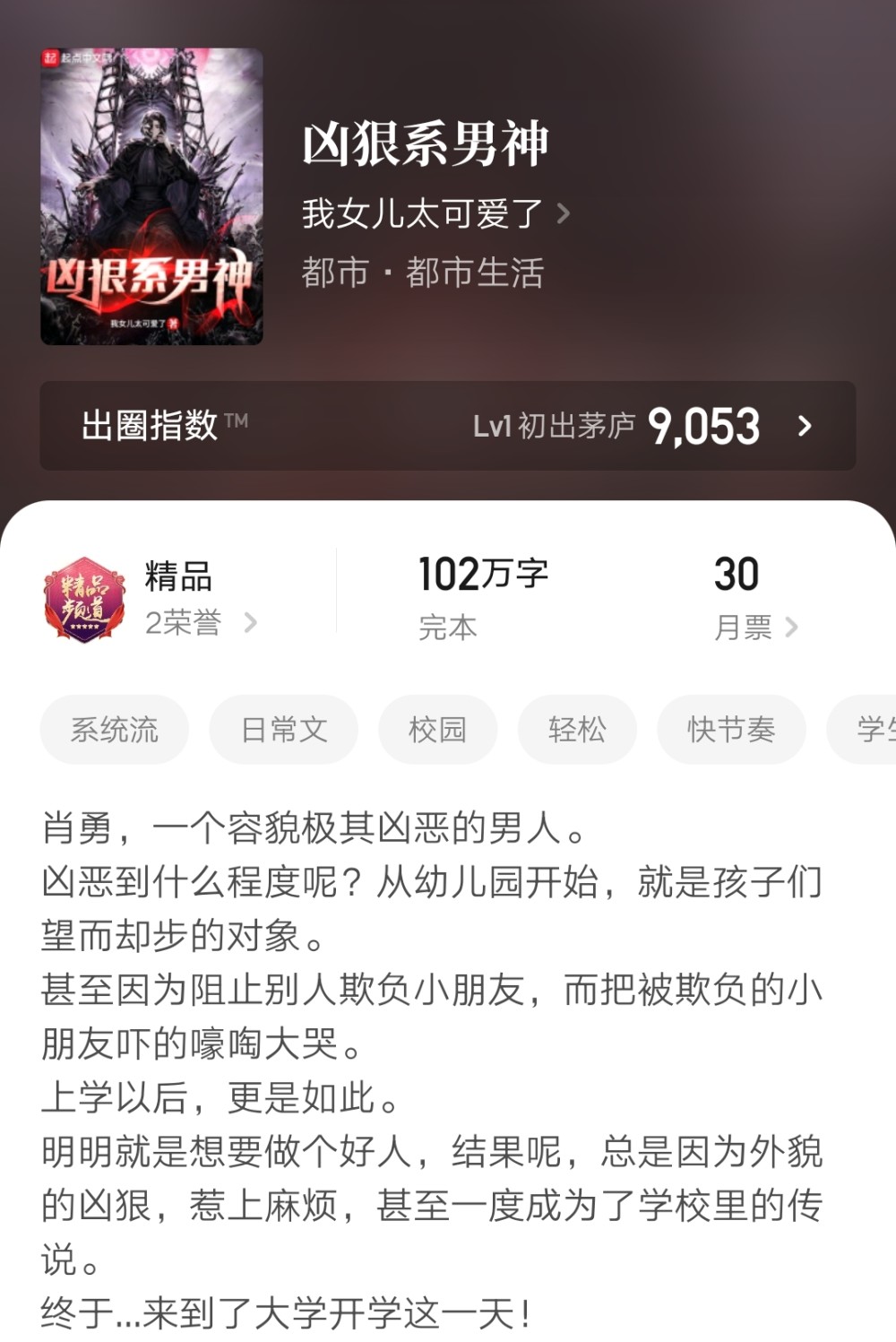Open the 出圈指数 details row
Viewport: 896px width, 1342px height.
coord(447,426)
